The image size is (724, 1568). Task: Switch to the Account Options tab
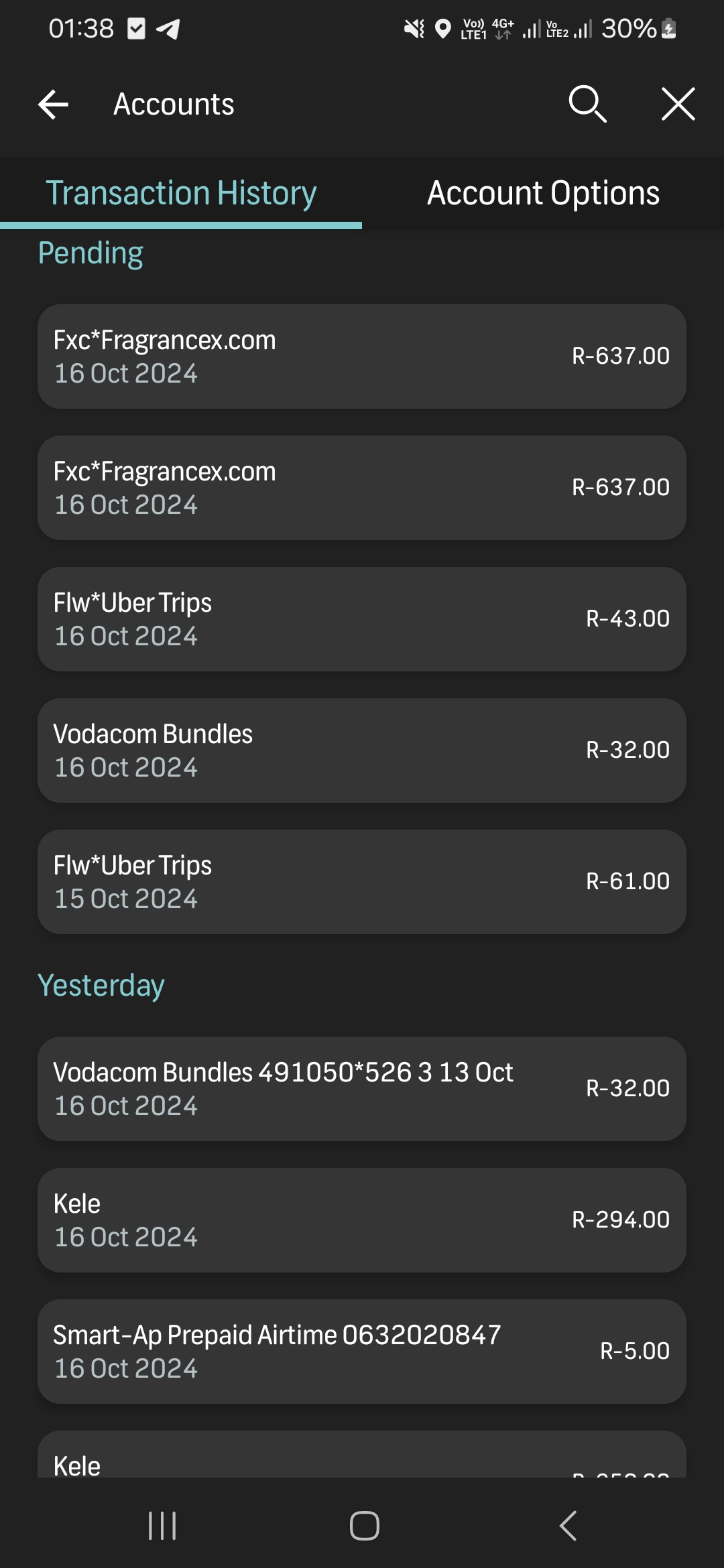coord(543,192)
